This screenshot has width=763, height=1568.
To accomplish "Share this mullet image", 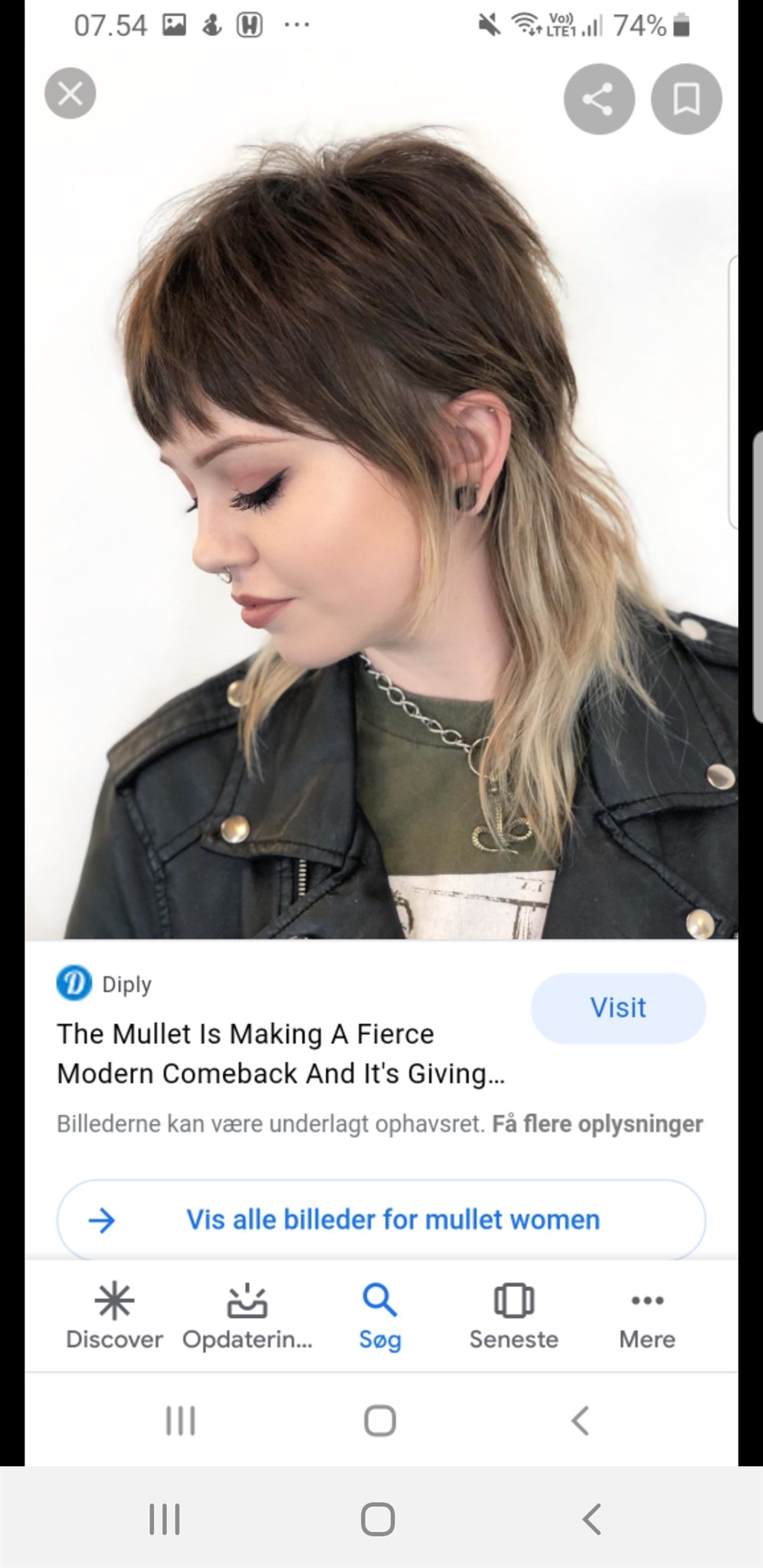I will 598,99.
